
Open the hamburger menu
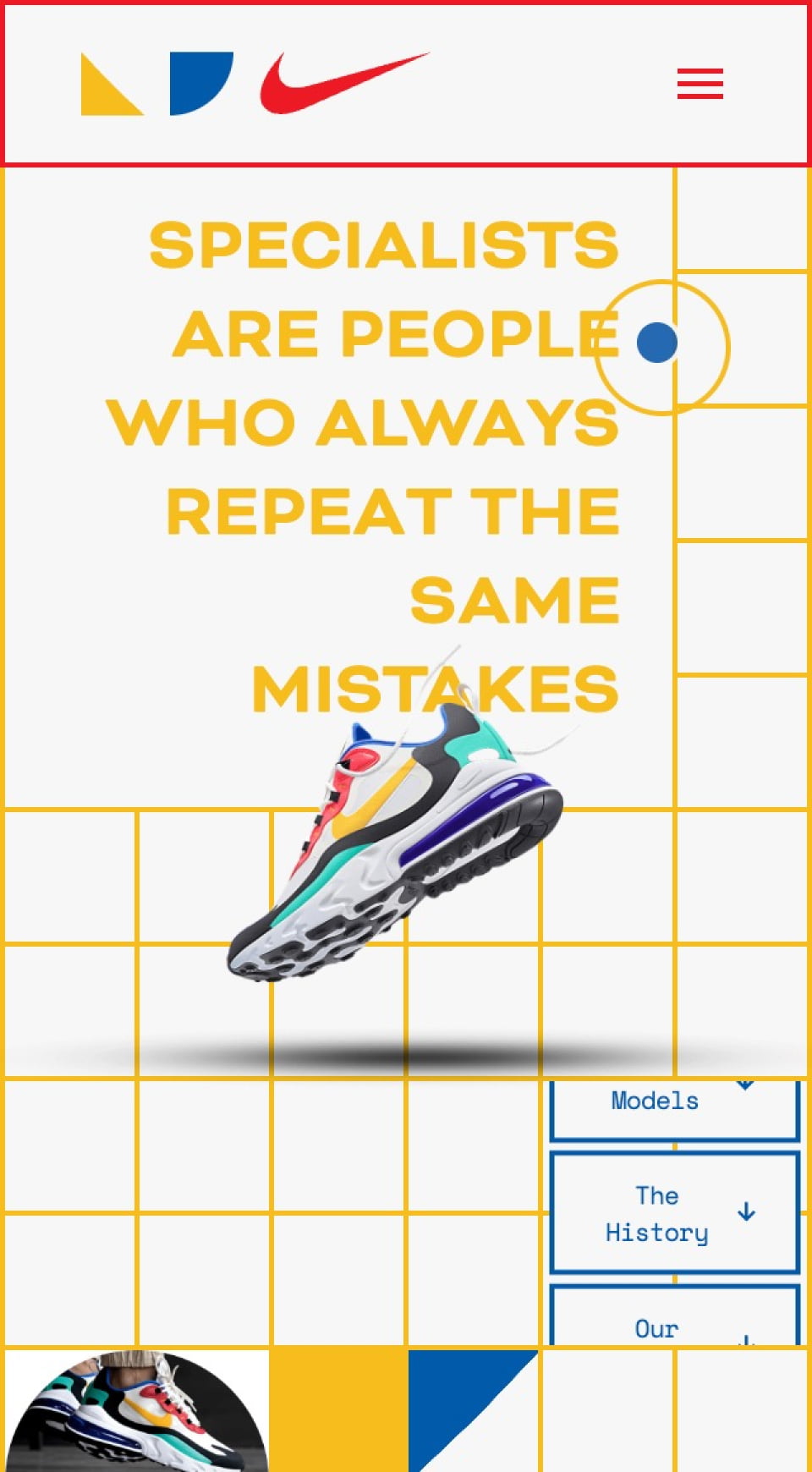tap(700, 84)
